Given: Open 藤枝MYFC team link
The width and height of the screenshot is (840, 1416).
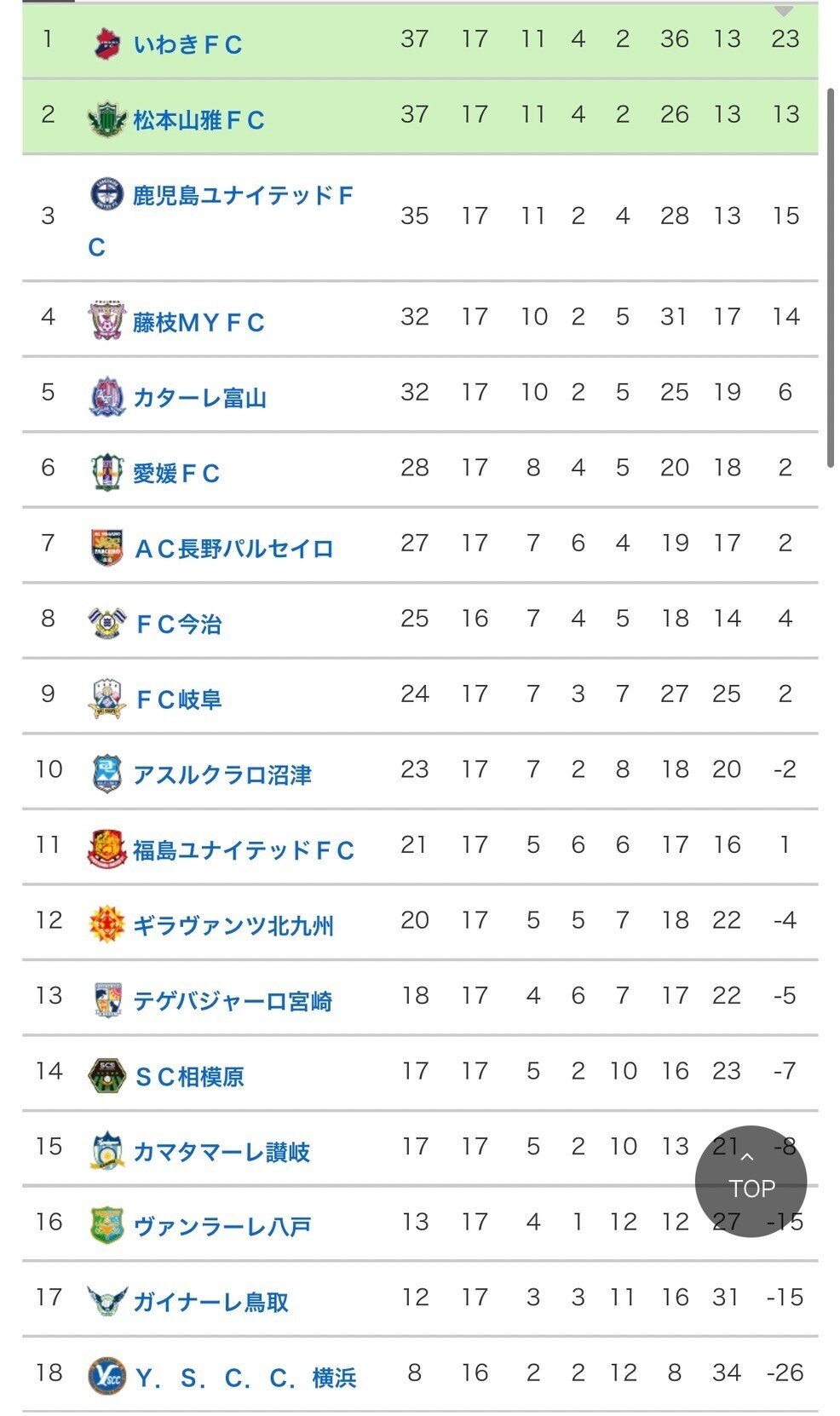Looking at the screenshot, I should click(x=198, y=323).
